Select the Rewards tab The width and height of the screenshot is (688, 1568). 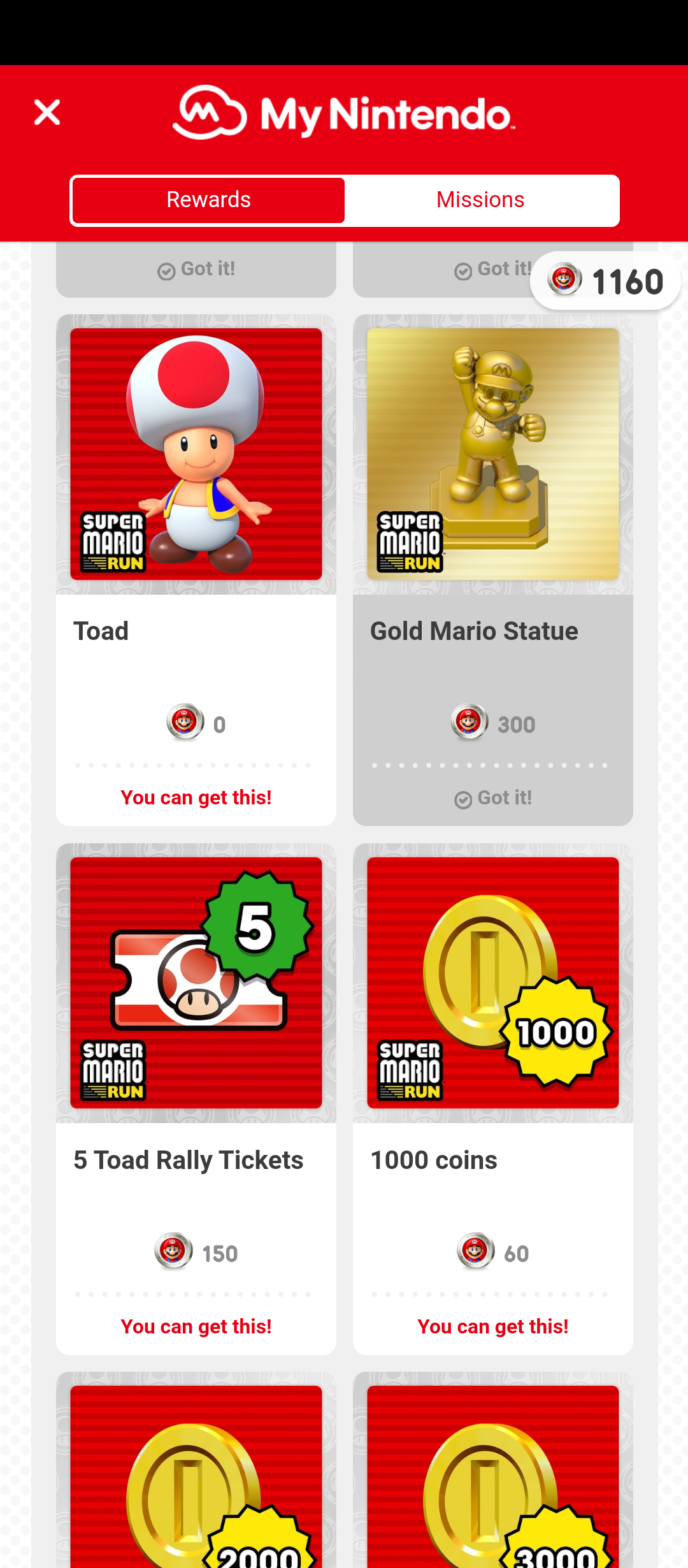coord(208,200)
